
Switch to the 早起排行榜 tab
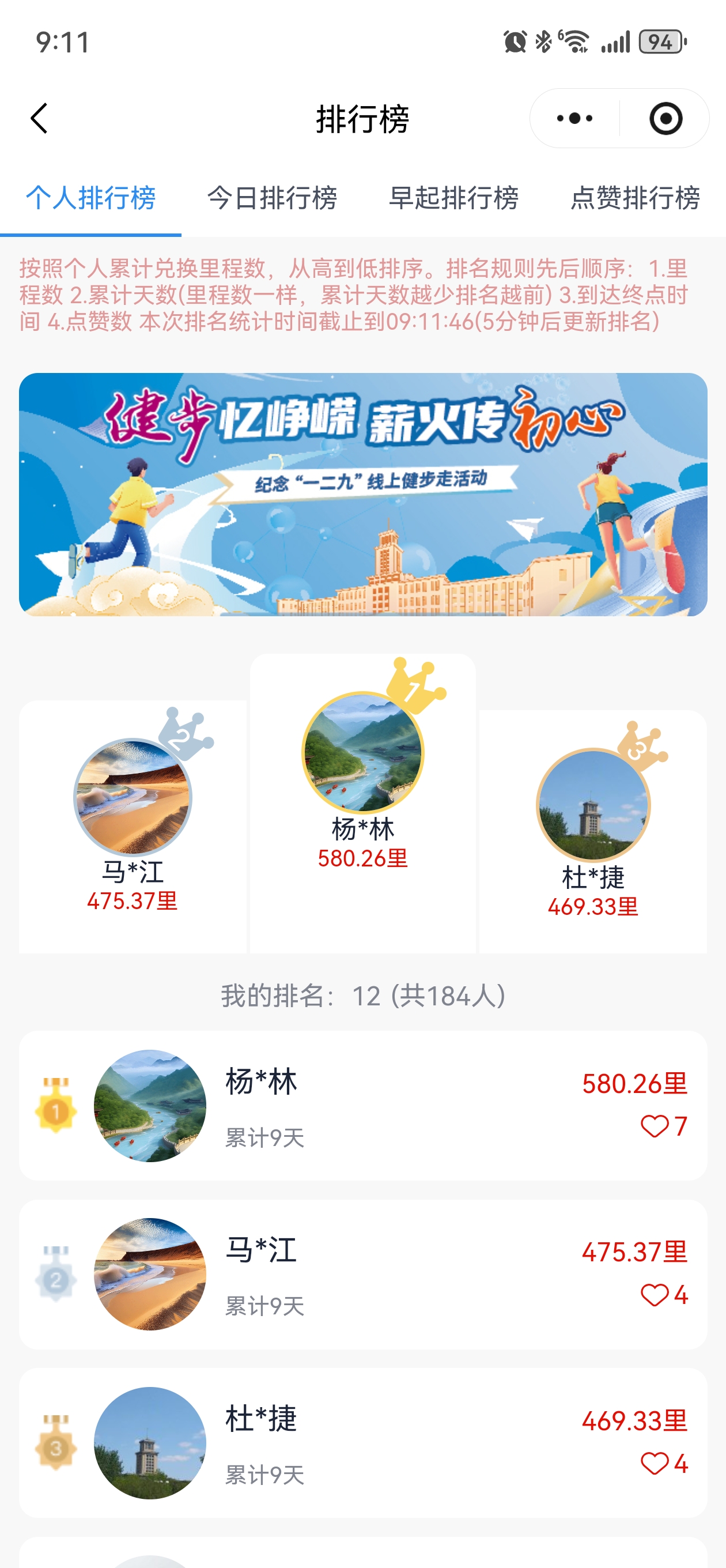coord(453,198)
